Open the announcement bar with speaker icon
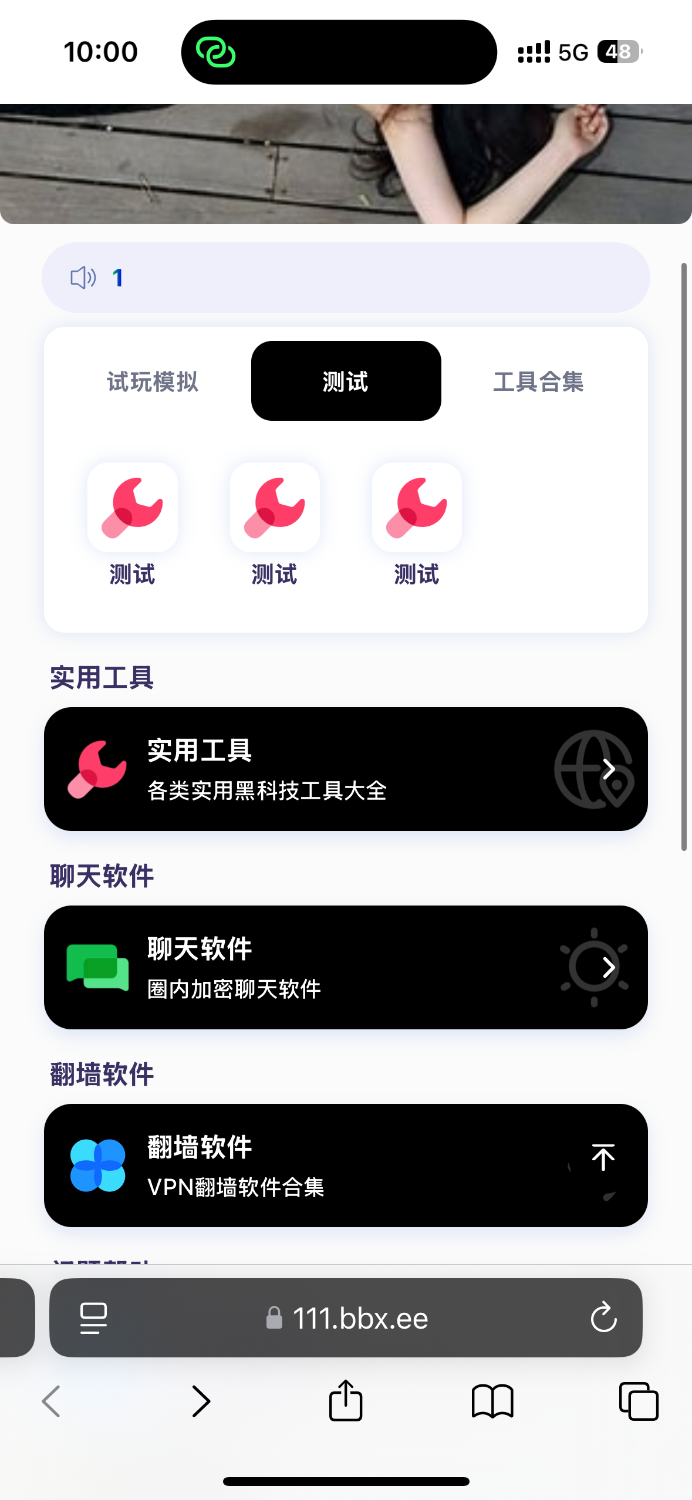Screen dimensions: 692x1500 point(345,277)
